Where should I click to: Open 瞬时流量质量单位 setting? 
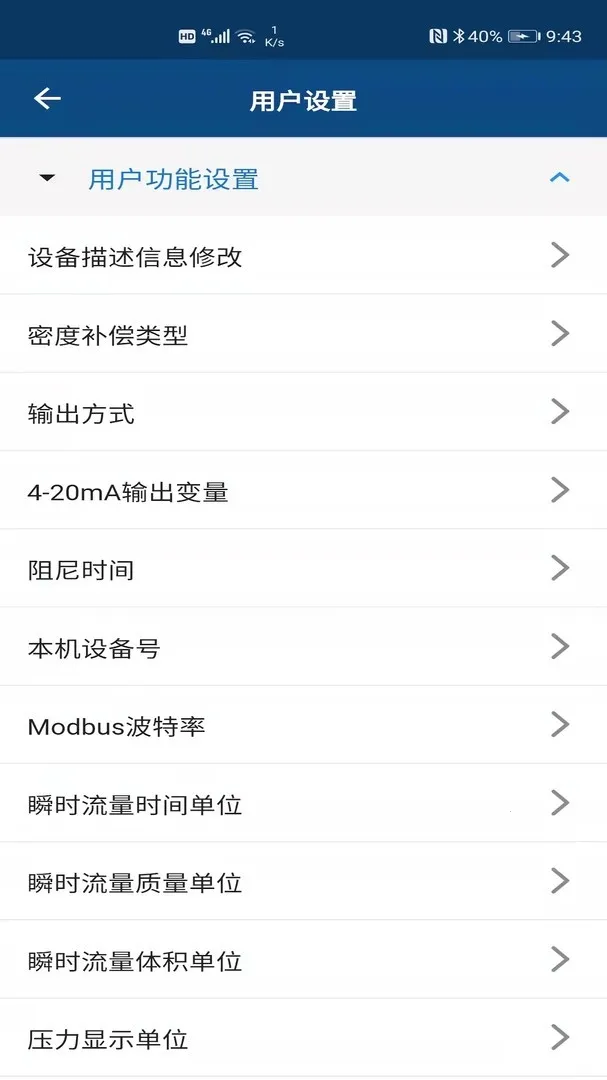click(x=303, y=882)
